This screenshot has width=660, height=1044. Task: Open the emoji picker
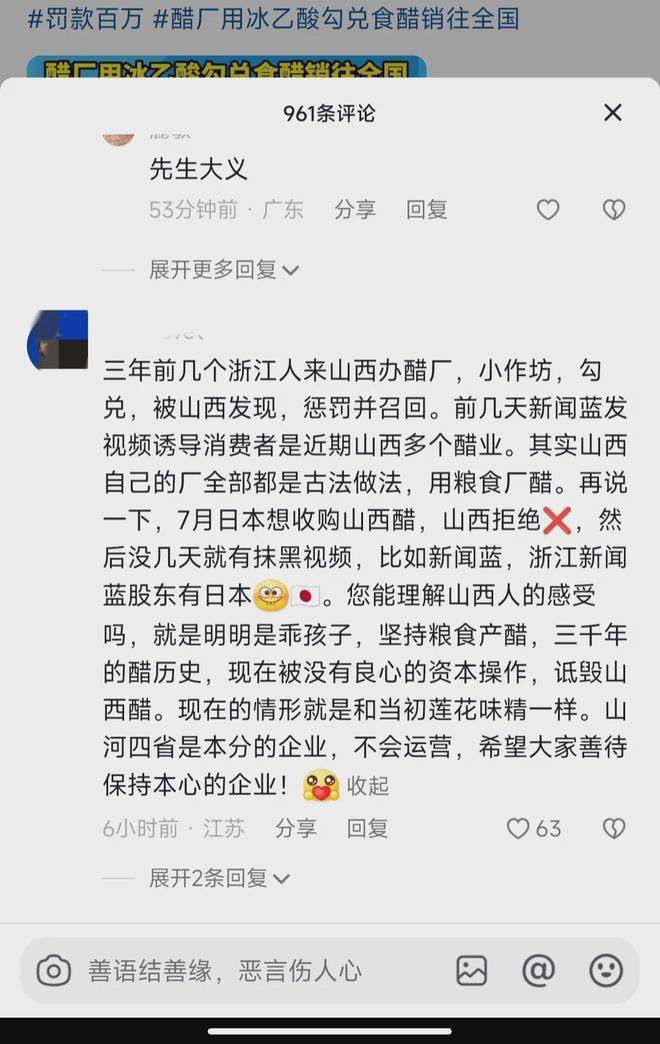(606, 970)
